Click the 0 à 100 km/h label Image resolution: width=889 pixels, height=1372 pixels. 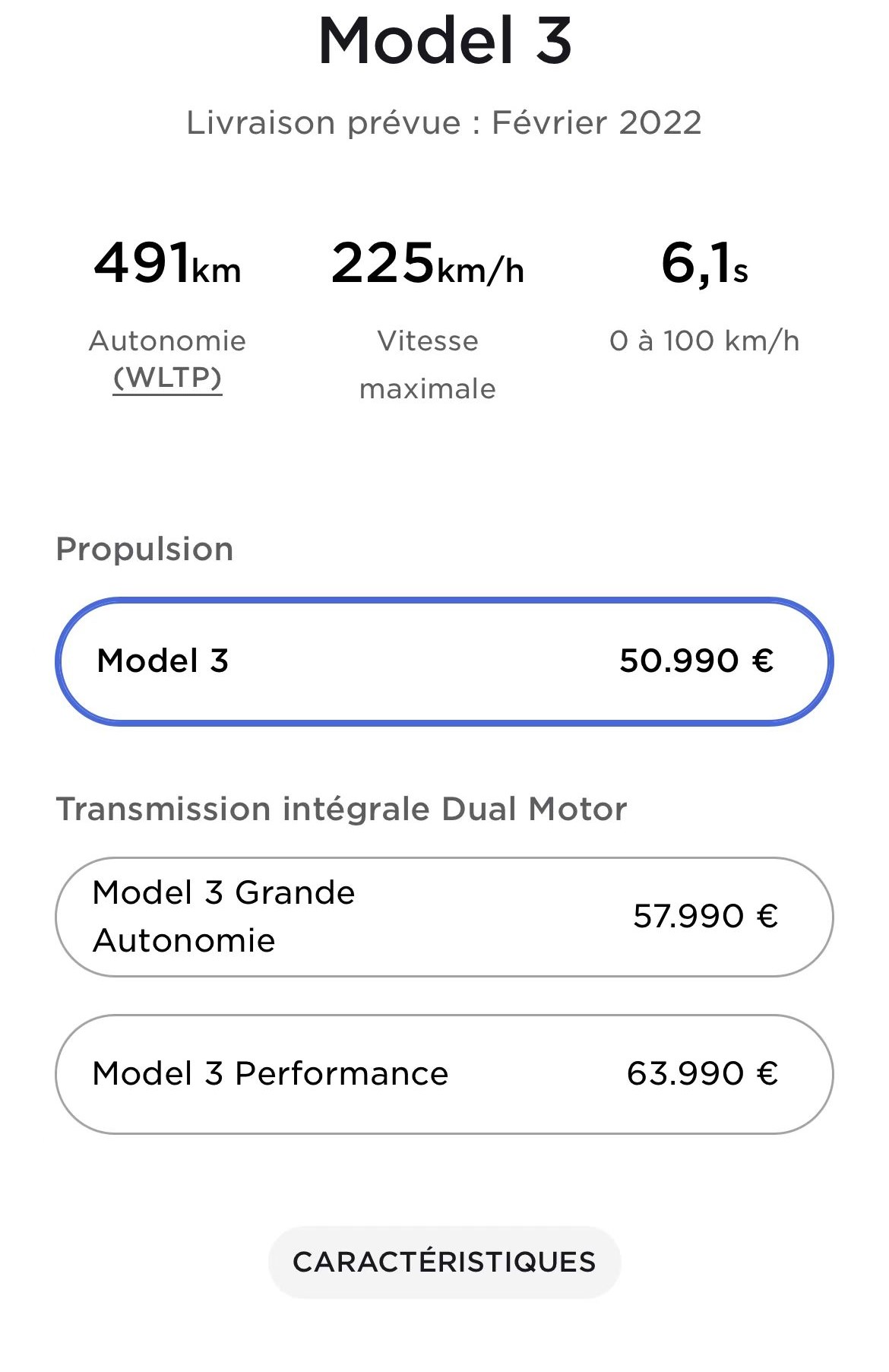coord(704,341)
